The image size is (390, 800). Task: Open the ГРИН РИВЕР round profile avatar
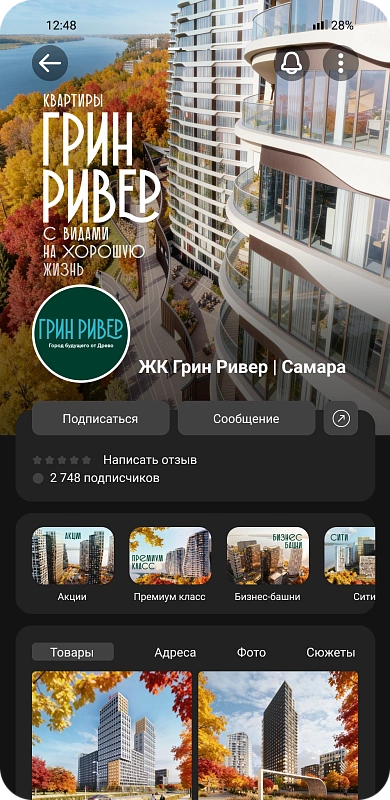tap(81, 334)
